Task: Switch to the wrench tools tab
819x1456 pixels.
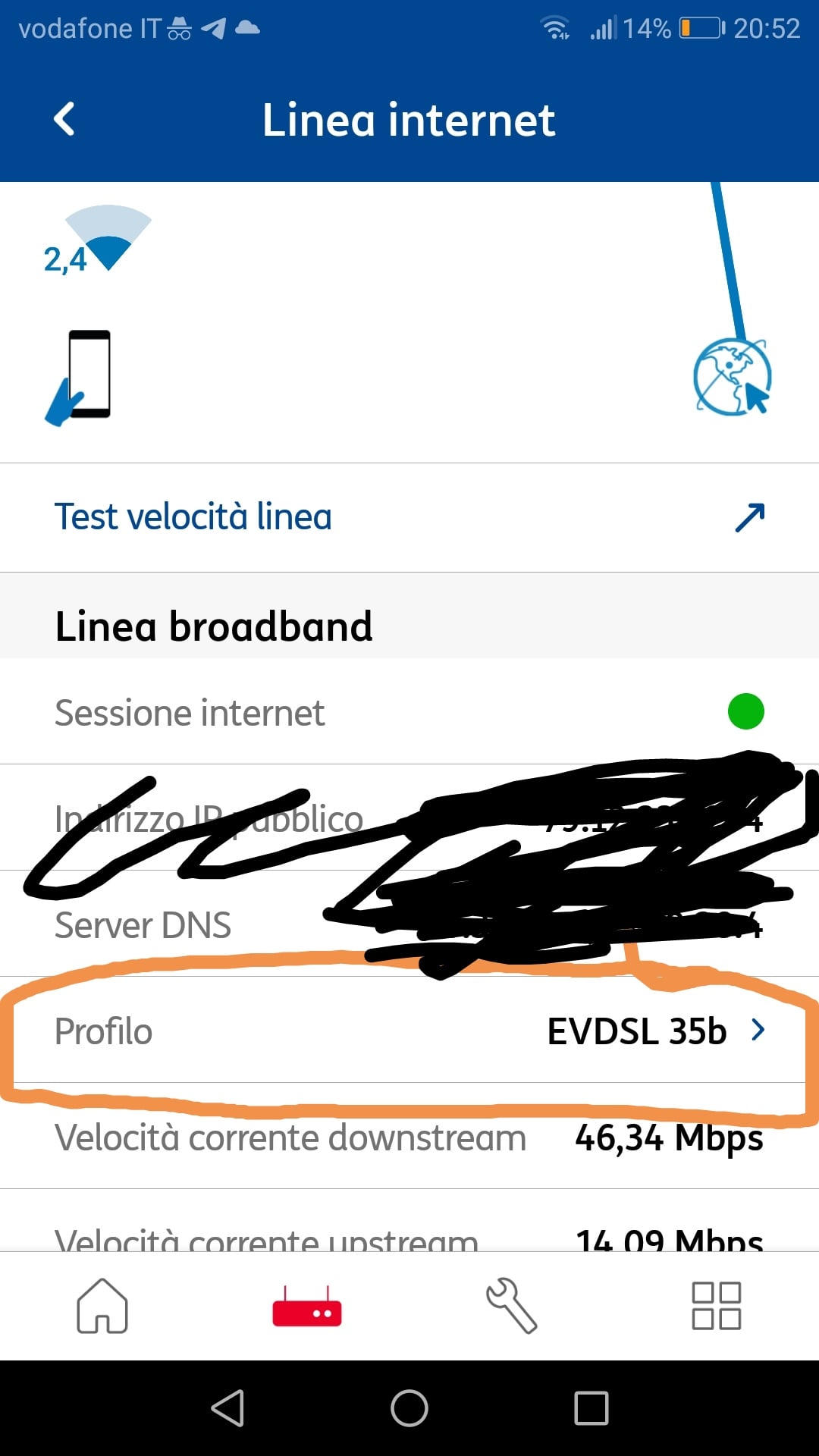Action: click(x=512, y=1306)
